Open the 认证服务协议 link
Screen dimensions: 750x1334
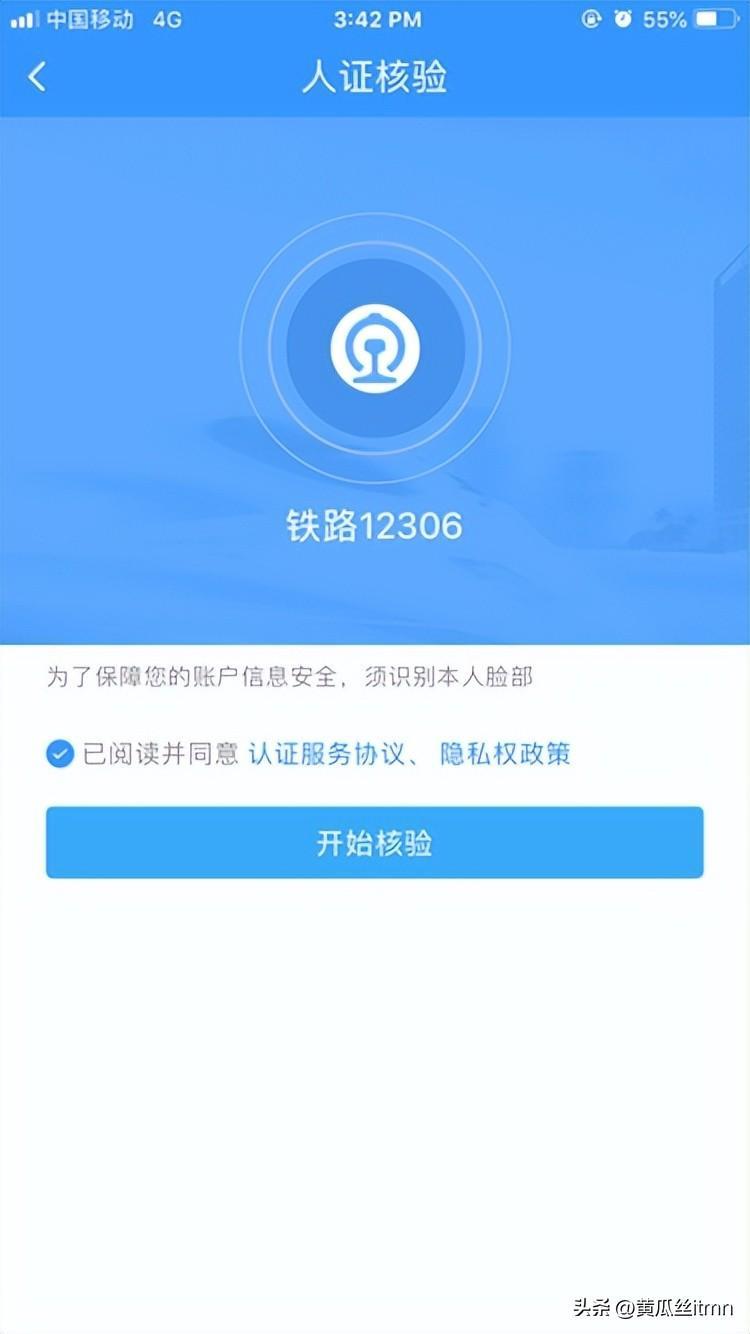click(x=326, y=754)
